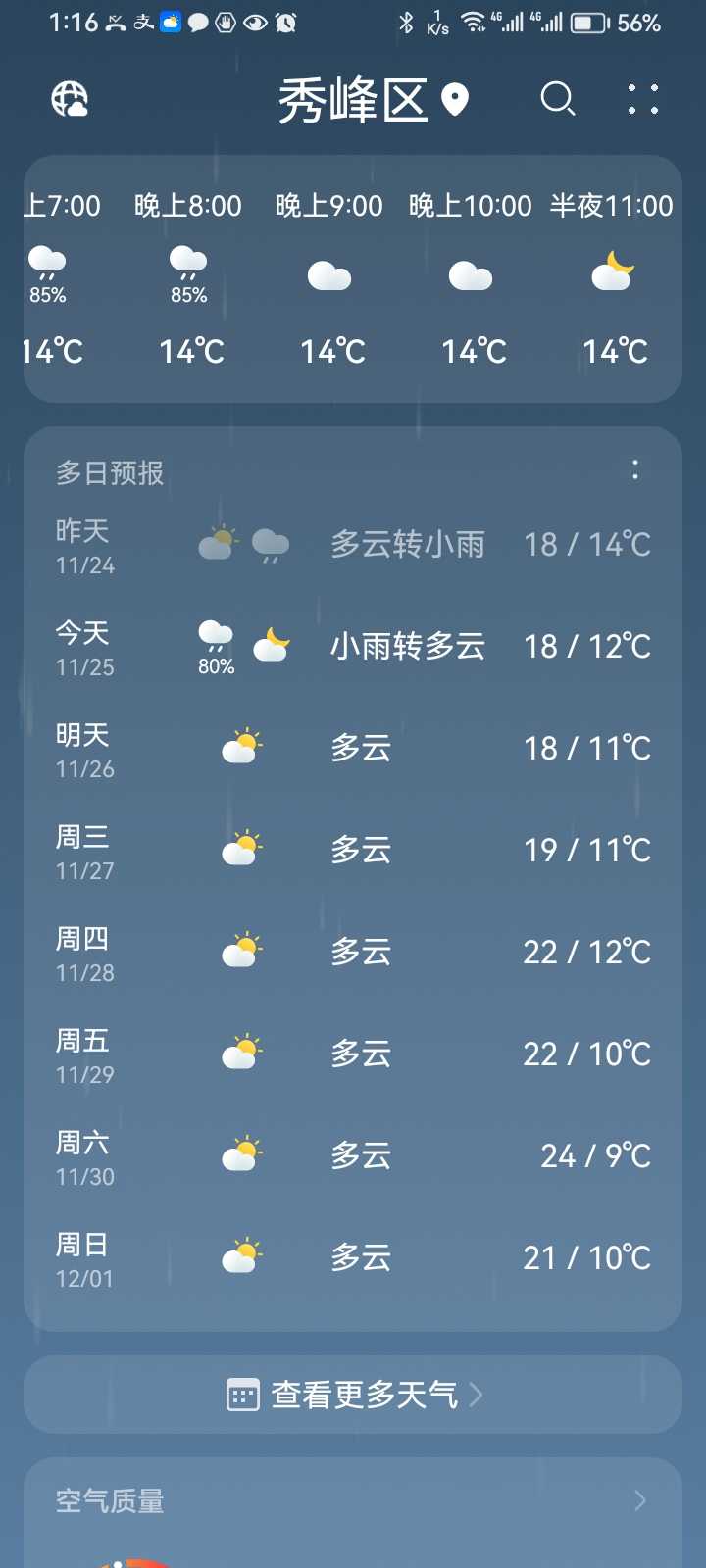The width and height of the screenshot is (706, 1568).
Task: Open the 周五 11/29 forecast row
Action: (353, 1054)
